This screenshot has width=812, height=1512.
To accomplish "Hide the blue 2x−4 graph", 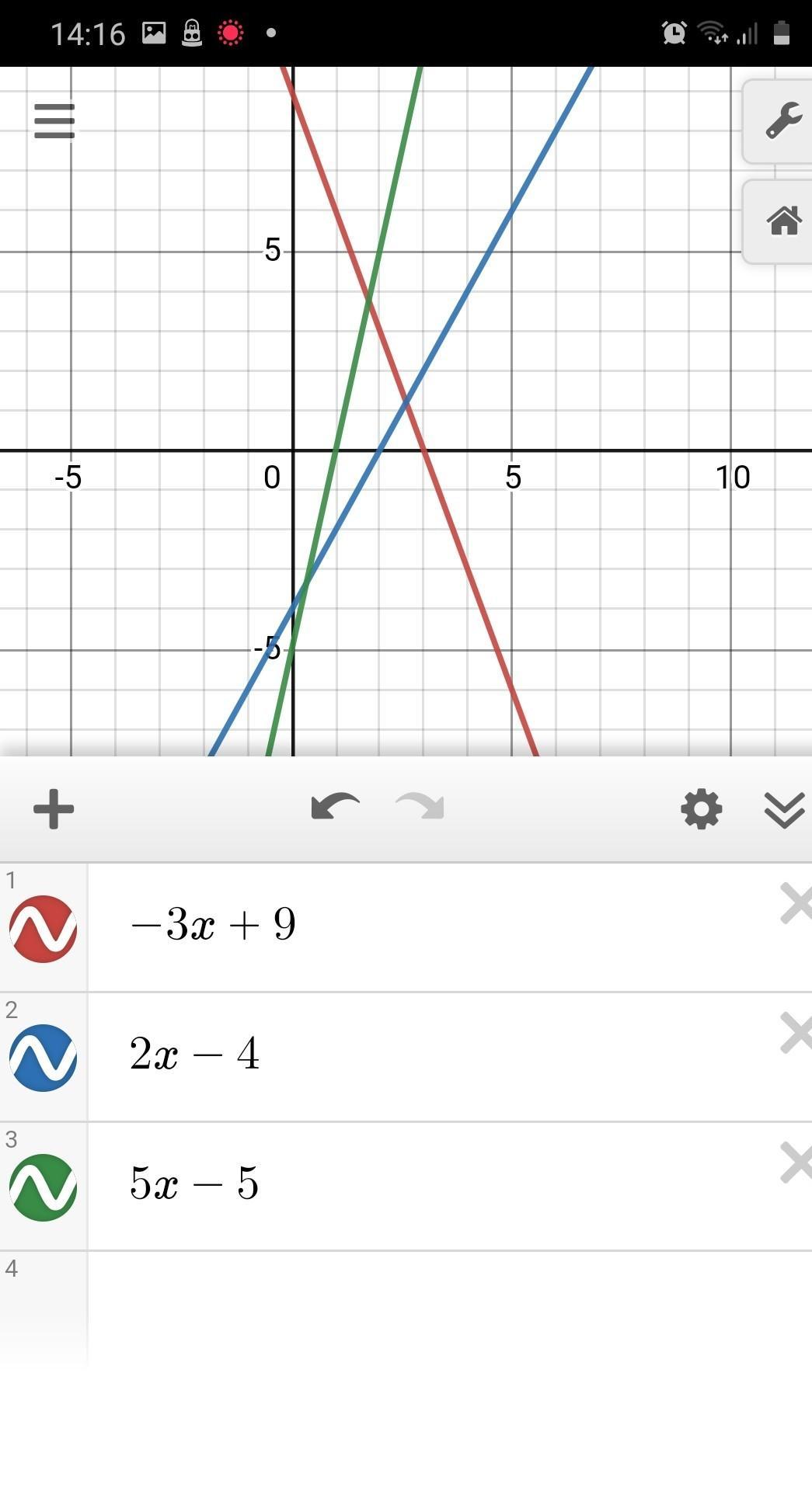I will [44, 1058].
